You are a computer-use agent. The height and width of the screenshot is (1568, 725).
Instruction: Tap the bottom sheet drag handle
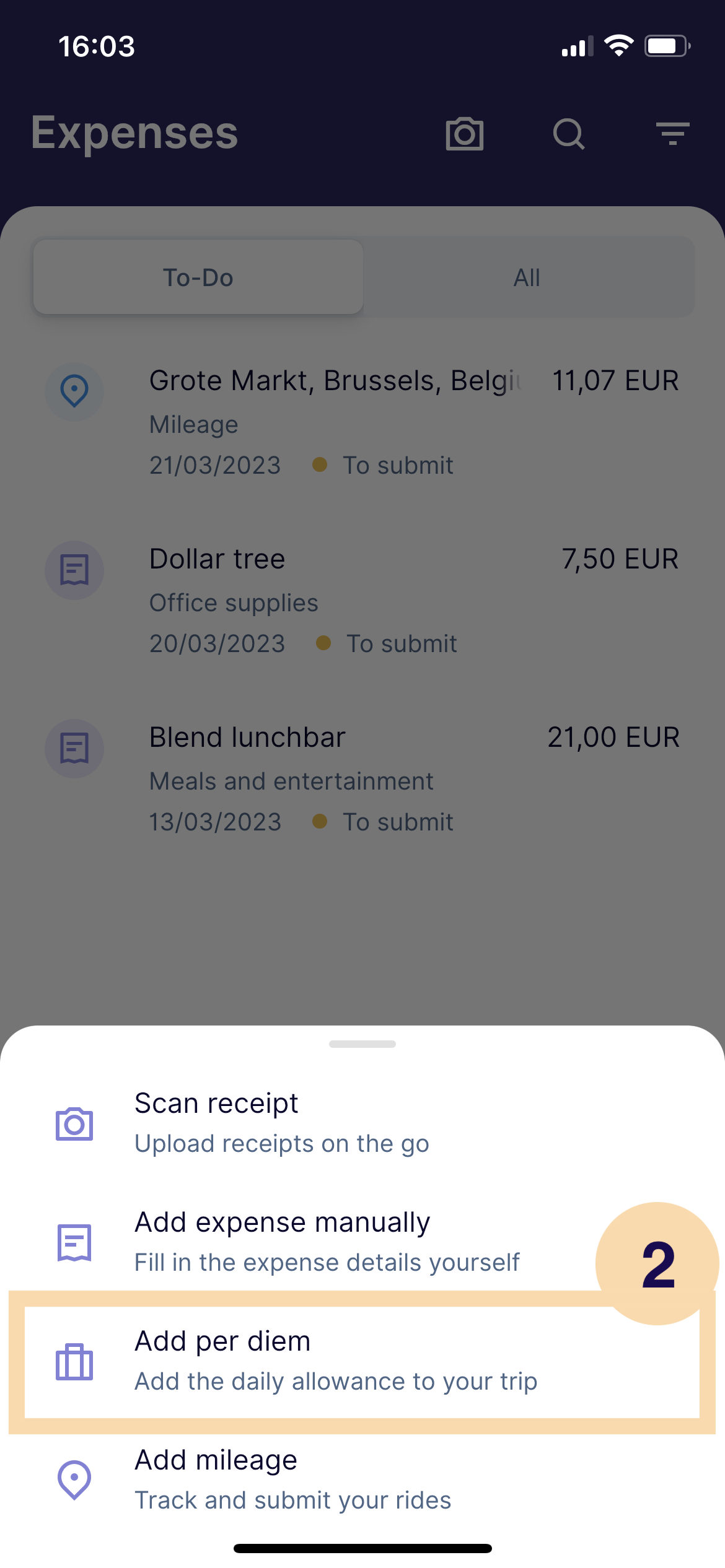[x=362, y=1044]
